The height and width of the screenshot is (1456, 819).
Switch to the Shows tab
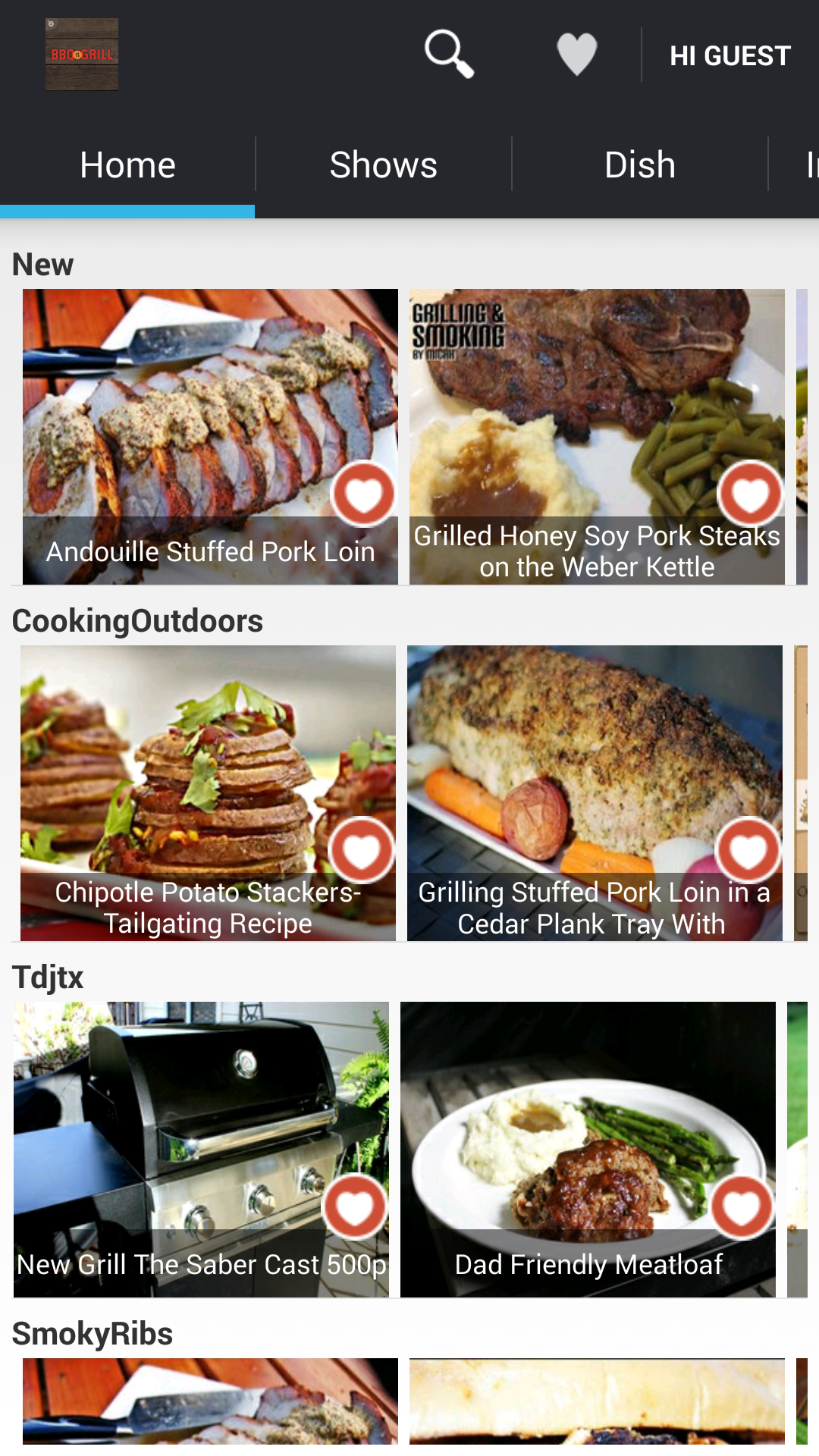coord(384,165)
